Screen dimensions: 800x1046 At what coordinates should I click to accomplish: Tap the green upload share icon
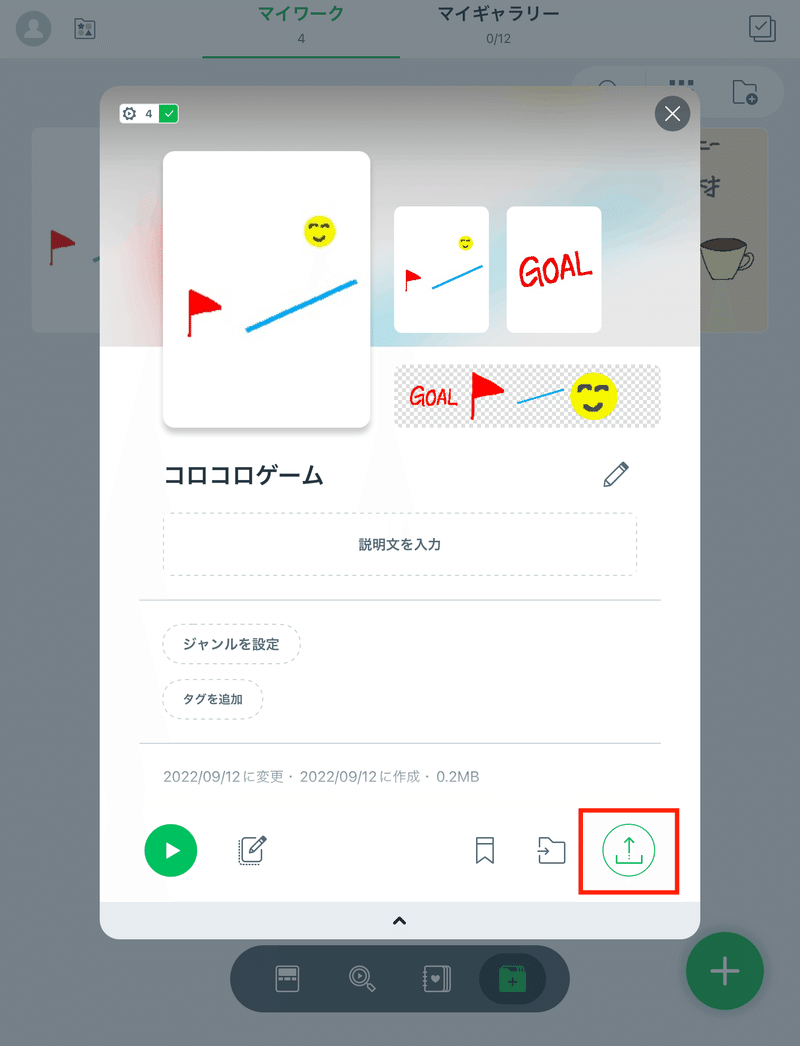[x=628, y=851]
